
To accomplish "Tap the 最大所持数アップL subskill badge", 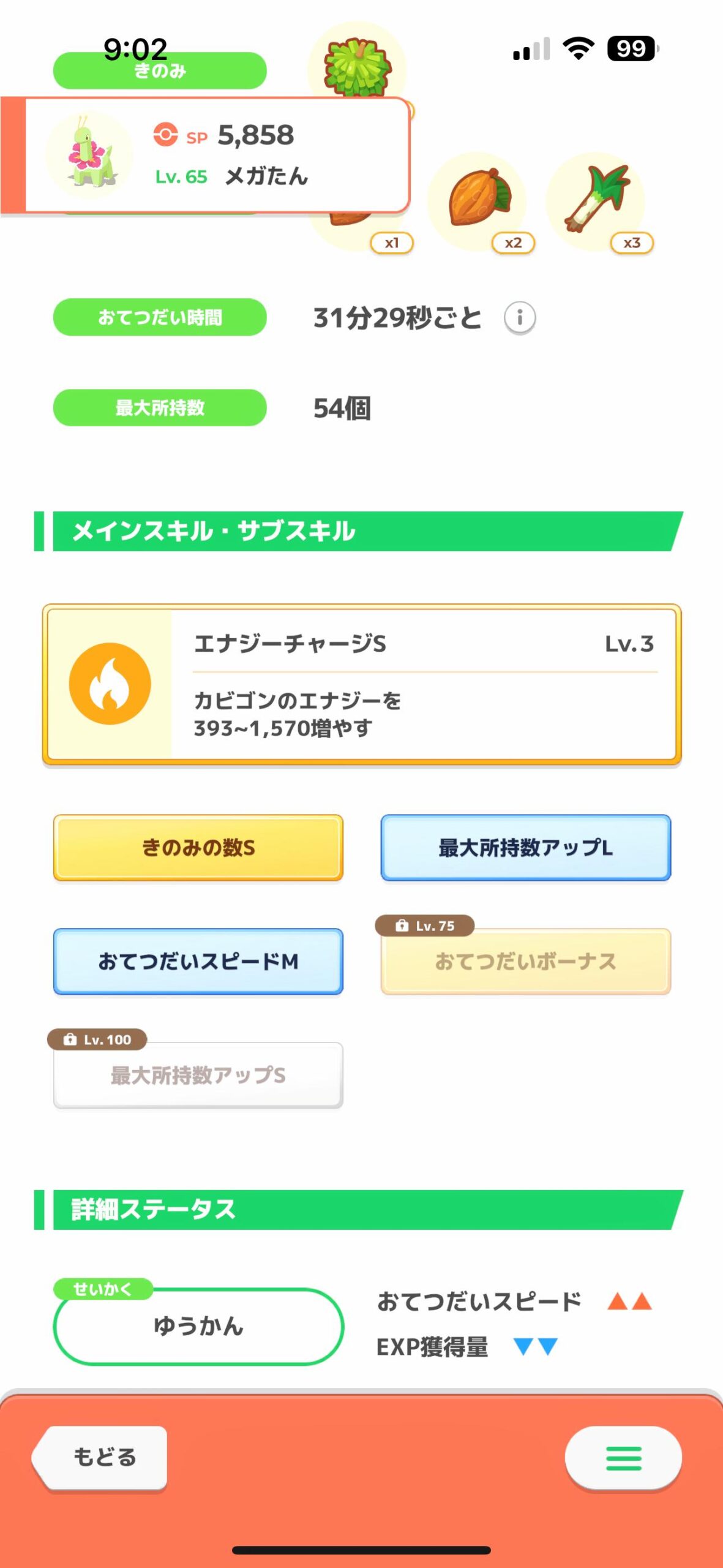I will [526, 848].
